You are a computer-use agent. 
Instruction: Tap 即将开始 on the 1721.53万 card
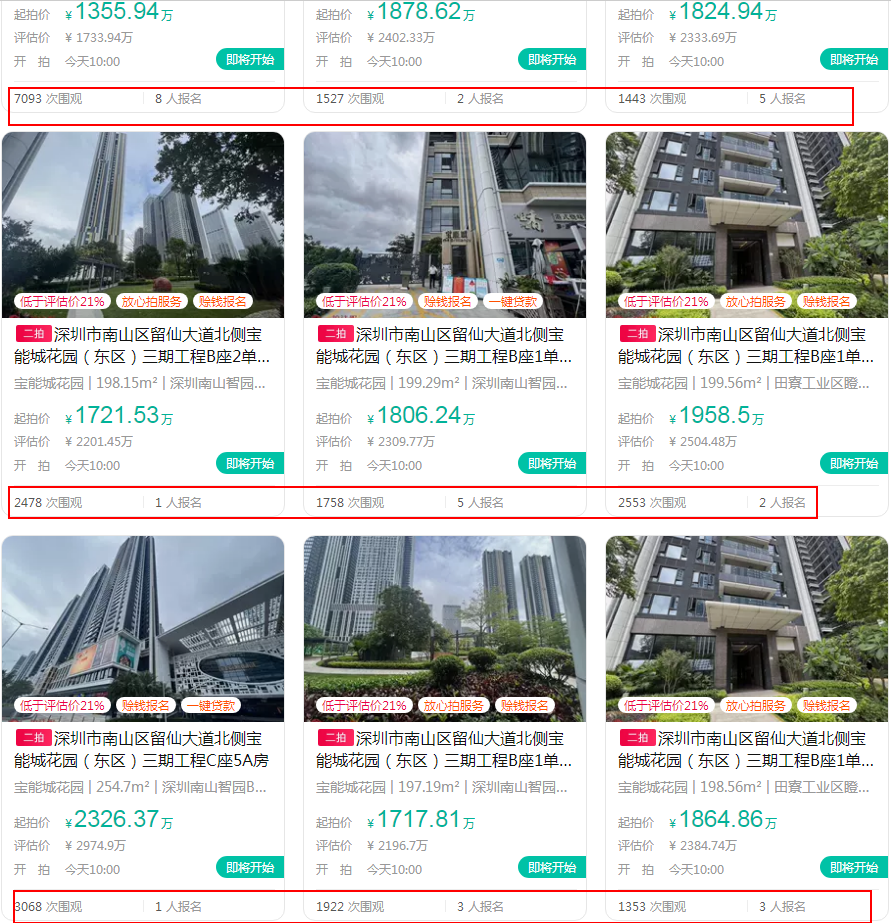click(249, 463)
